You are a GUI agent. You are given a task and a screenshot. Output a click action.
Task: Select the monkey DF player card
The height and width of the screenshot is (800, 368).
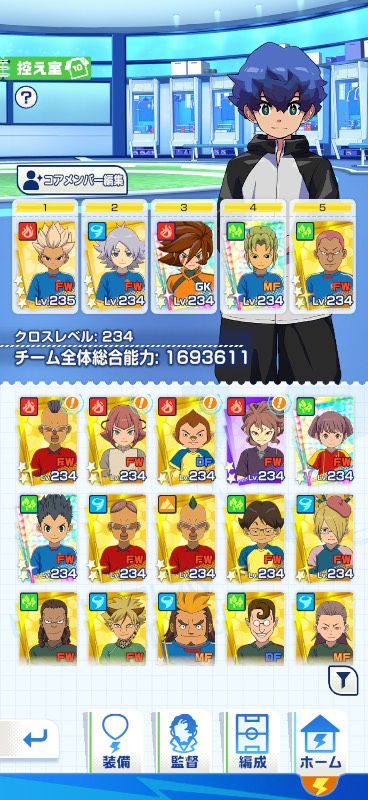pos(186,440)
